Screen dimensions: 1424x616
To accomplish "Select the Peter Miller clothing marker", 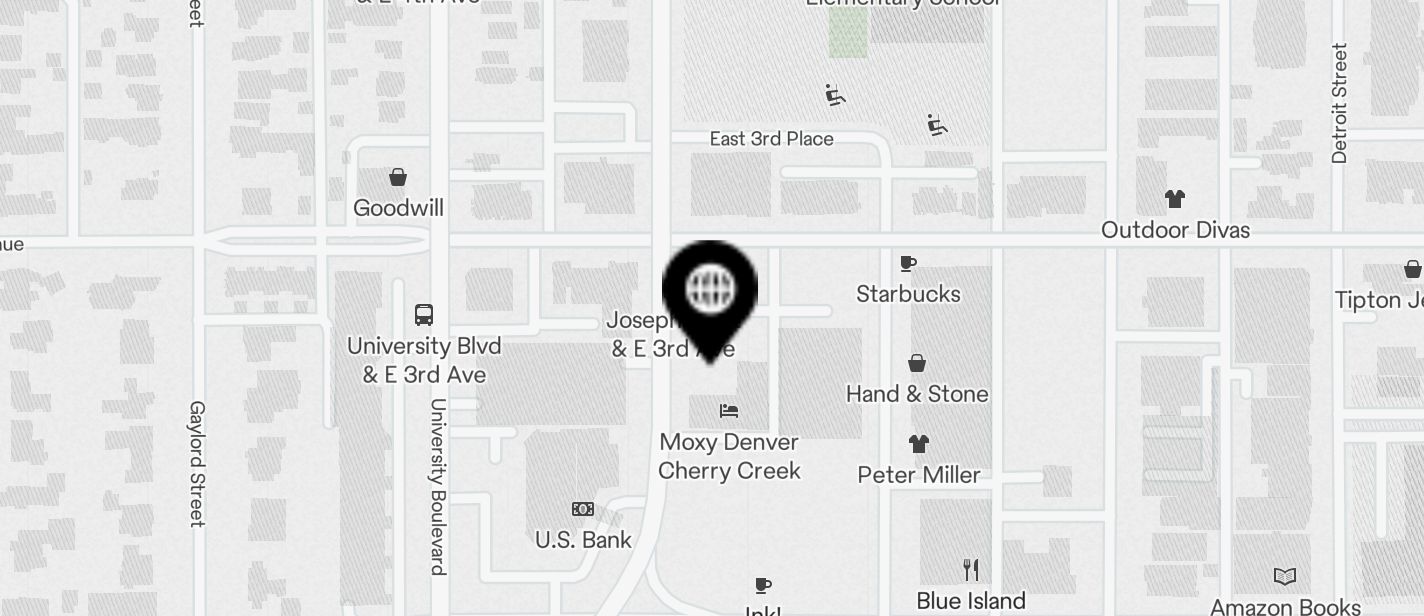I will pos(919,444).
